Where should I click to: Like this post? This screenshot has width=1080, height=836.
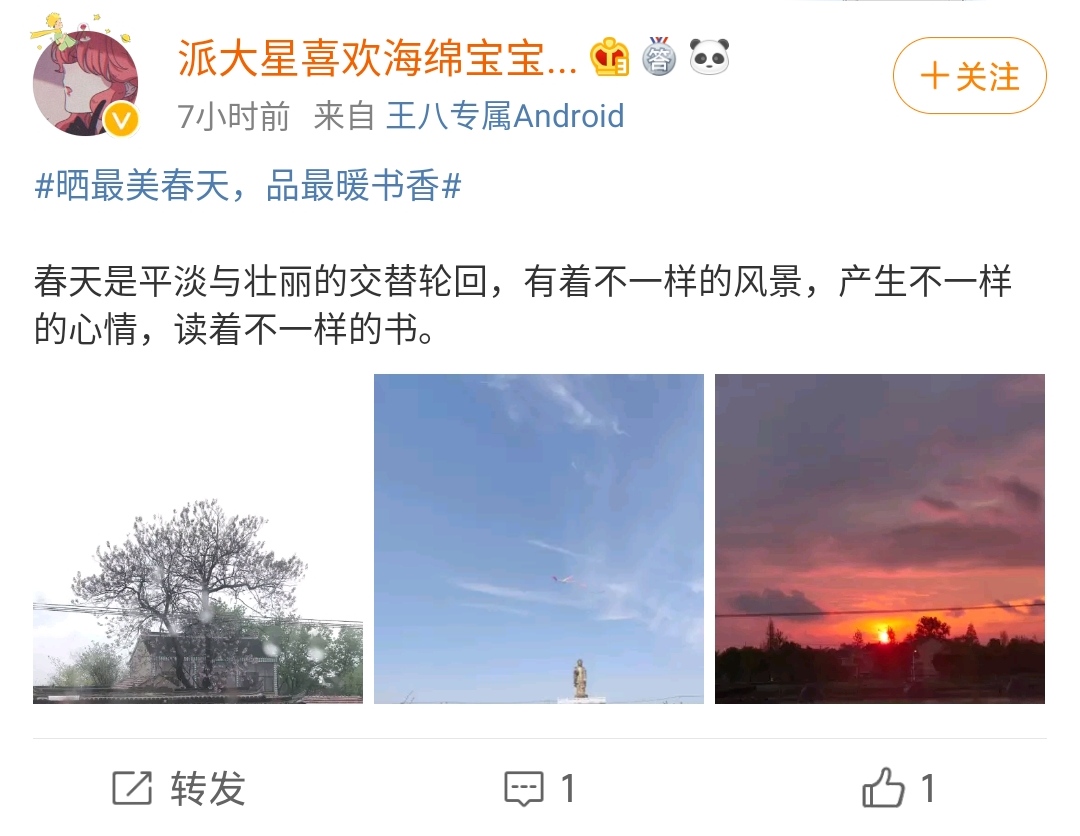898,789
